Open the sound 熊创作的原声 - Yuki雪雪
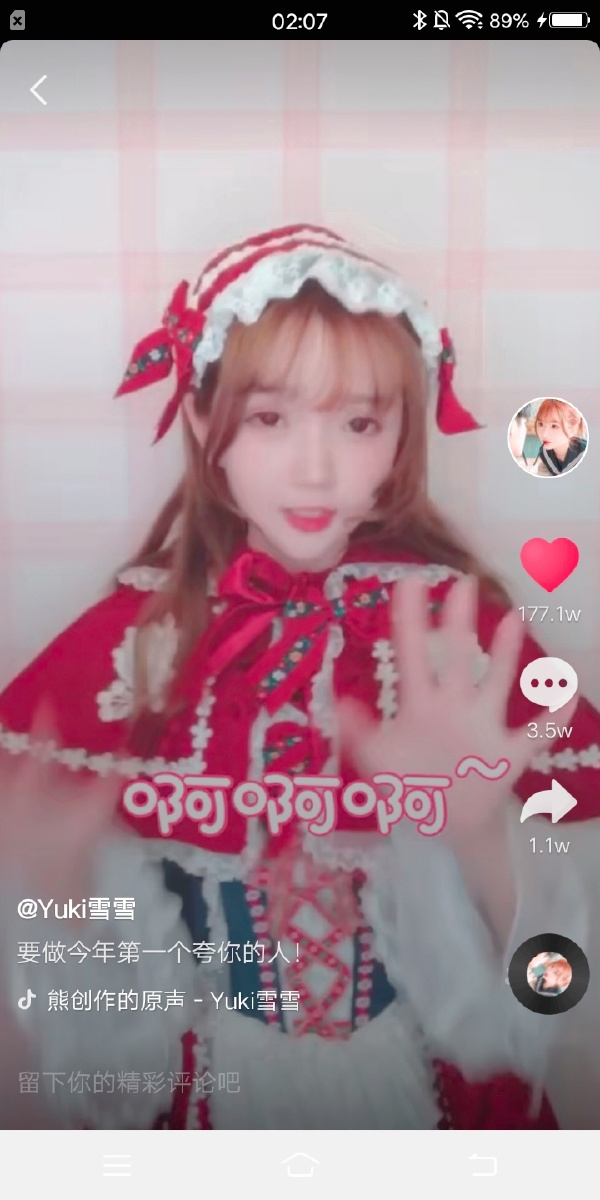Screen dimensions: 600x1200 160,999
